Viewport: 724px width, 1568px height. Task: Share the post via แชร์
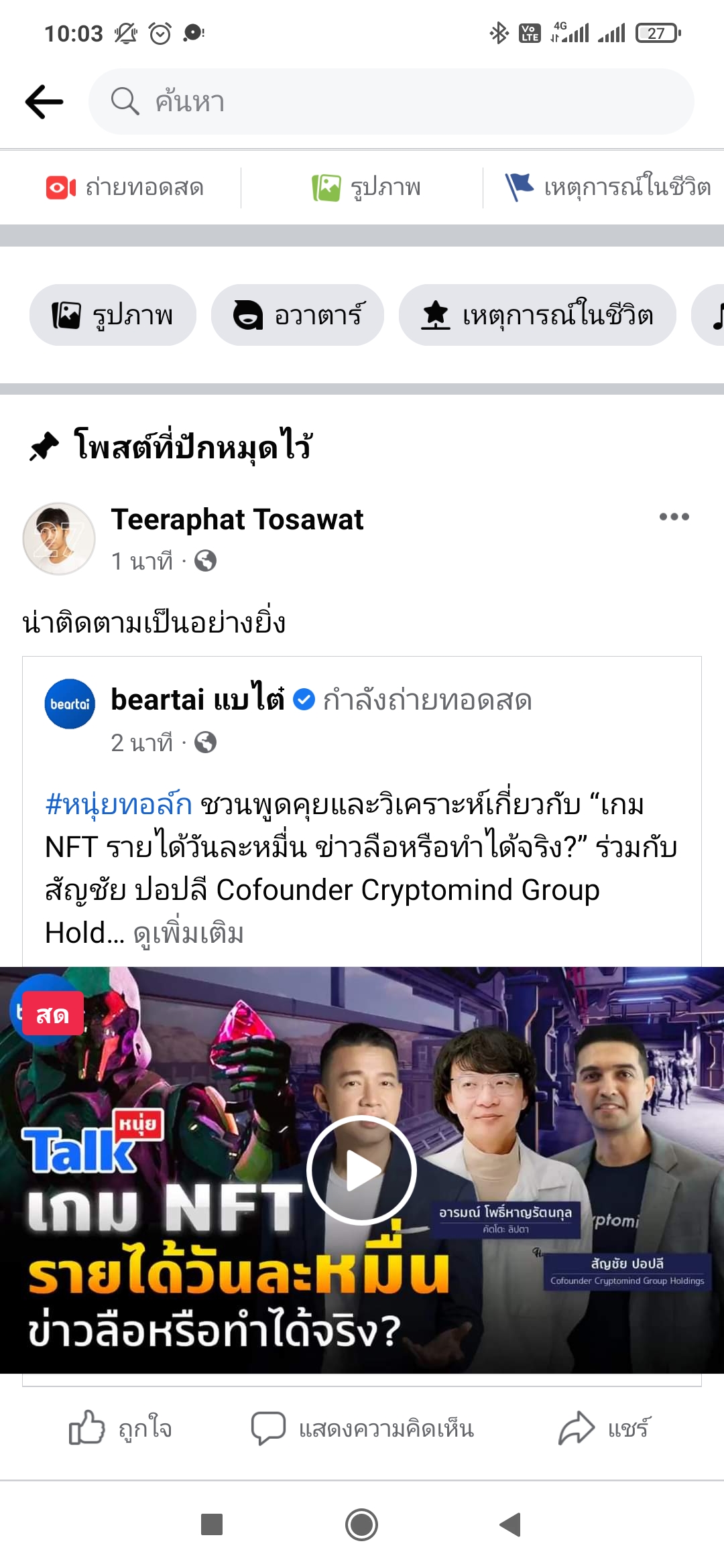point(603,1429)
